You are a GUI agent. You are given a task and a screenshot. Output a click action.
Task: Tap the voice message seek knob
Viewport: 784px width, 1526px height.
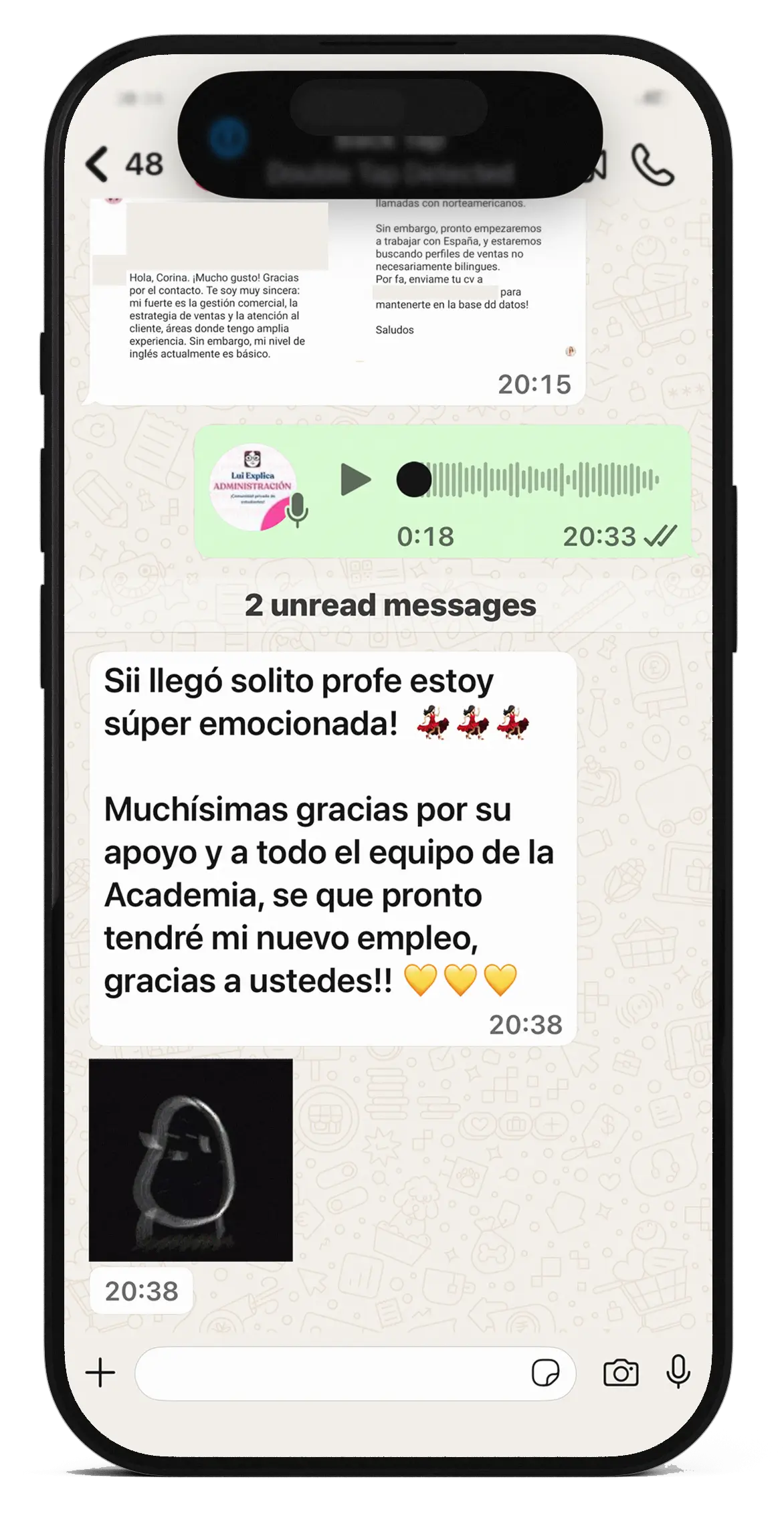tap(413, 480)
